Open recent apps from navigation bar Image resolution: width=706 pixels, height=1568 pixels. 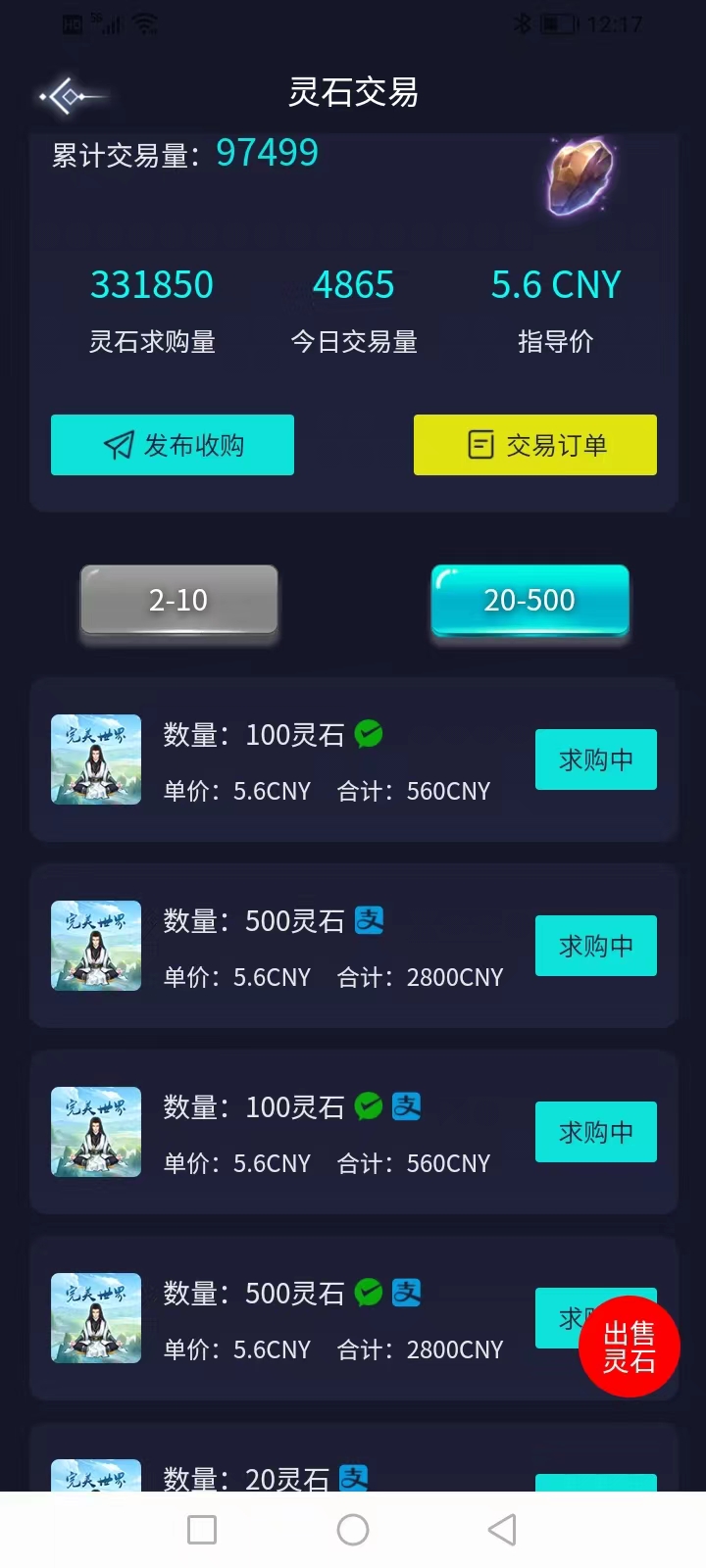click(202, 1530)
